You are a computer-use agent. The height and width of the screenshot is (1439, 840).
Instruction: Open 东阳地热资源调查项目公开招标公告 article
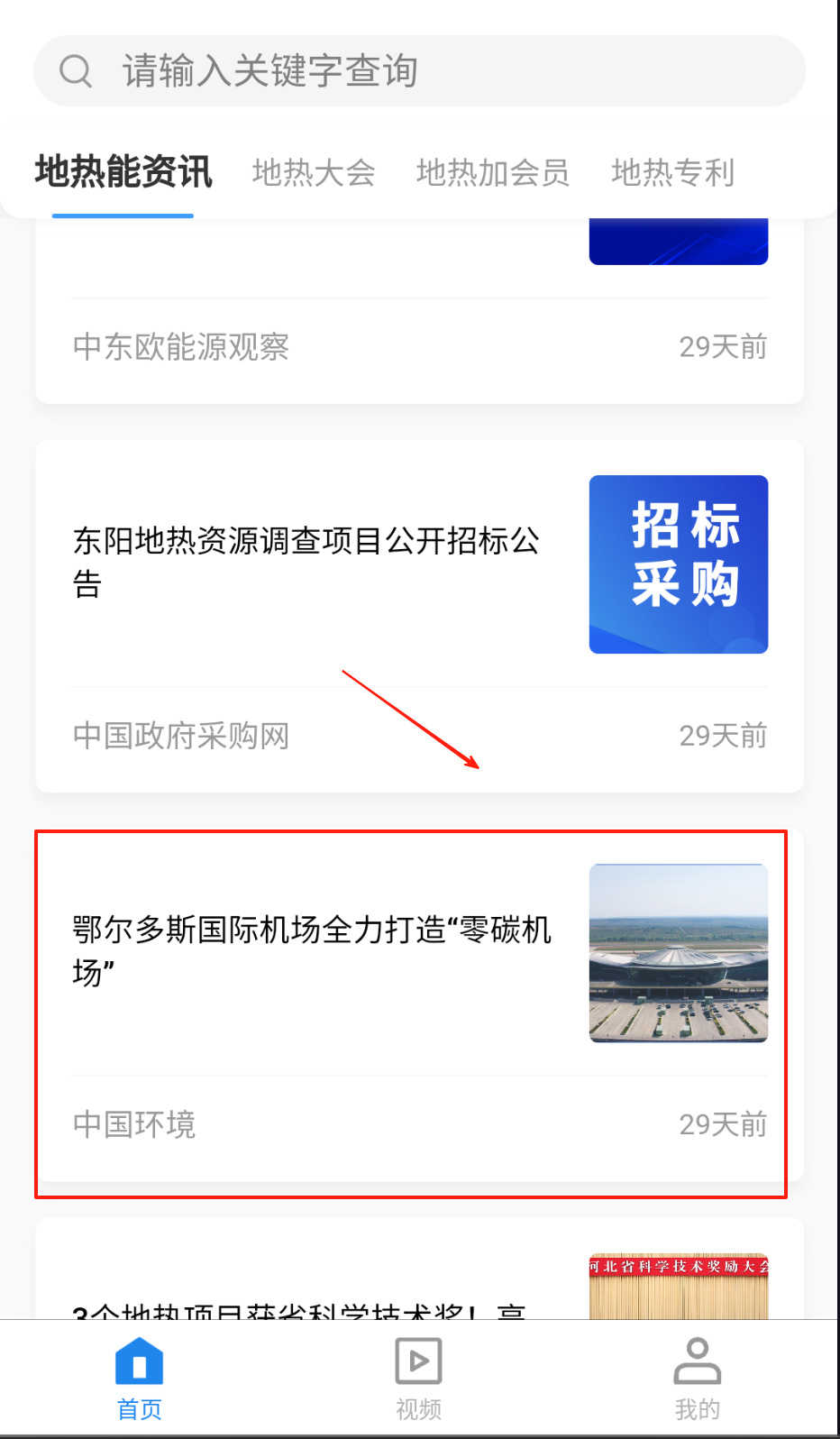click(x=306, y=562)
